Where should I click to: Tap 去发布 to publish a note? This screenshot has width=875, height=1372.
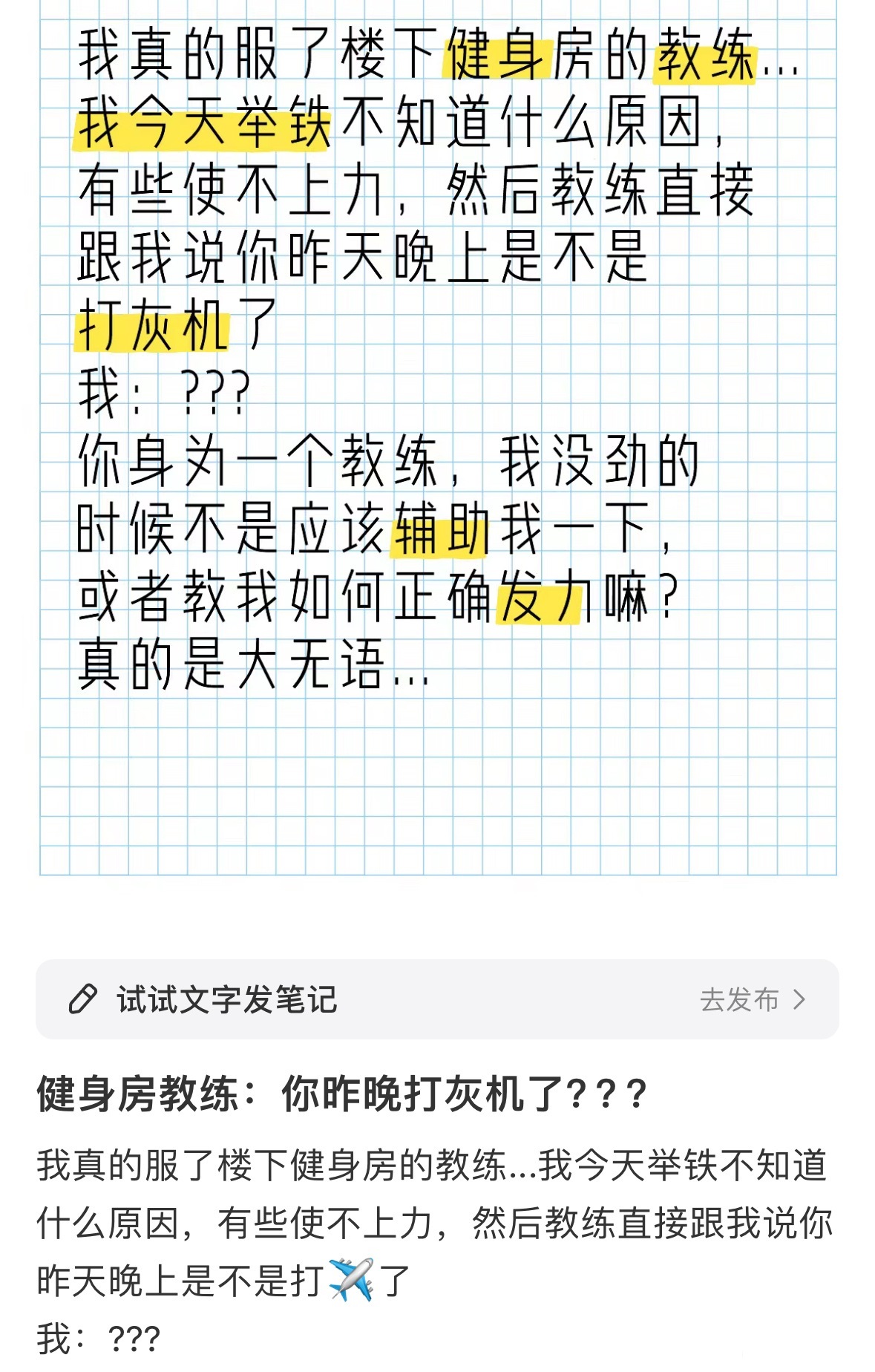click(752, 1000)
